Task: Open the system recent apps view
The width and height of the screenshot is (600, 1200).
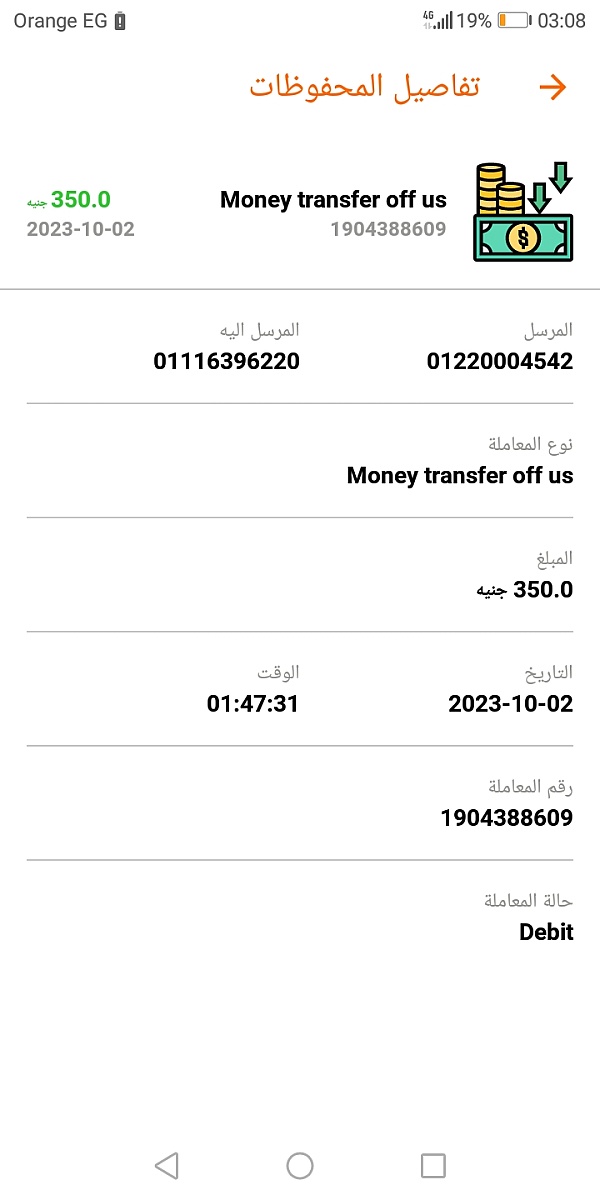Action: coord(433,1165)
